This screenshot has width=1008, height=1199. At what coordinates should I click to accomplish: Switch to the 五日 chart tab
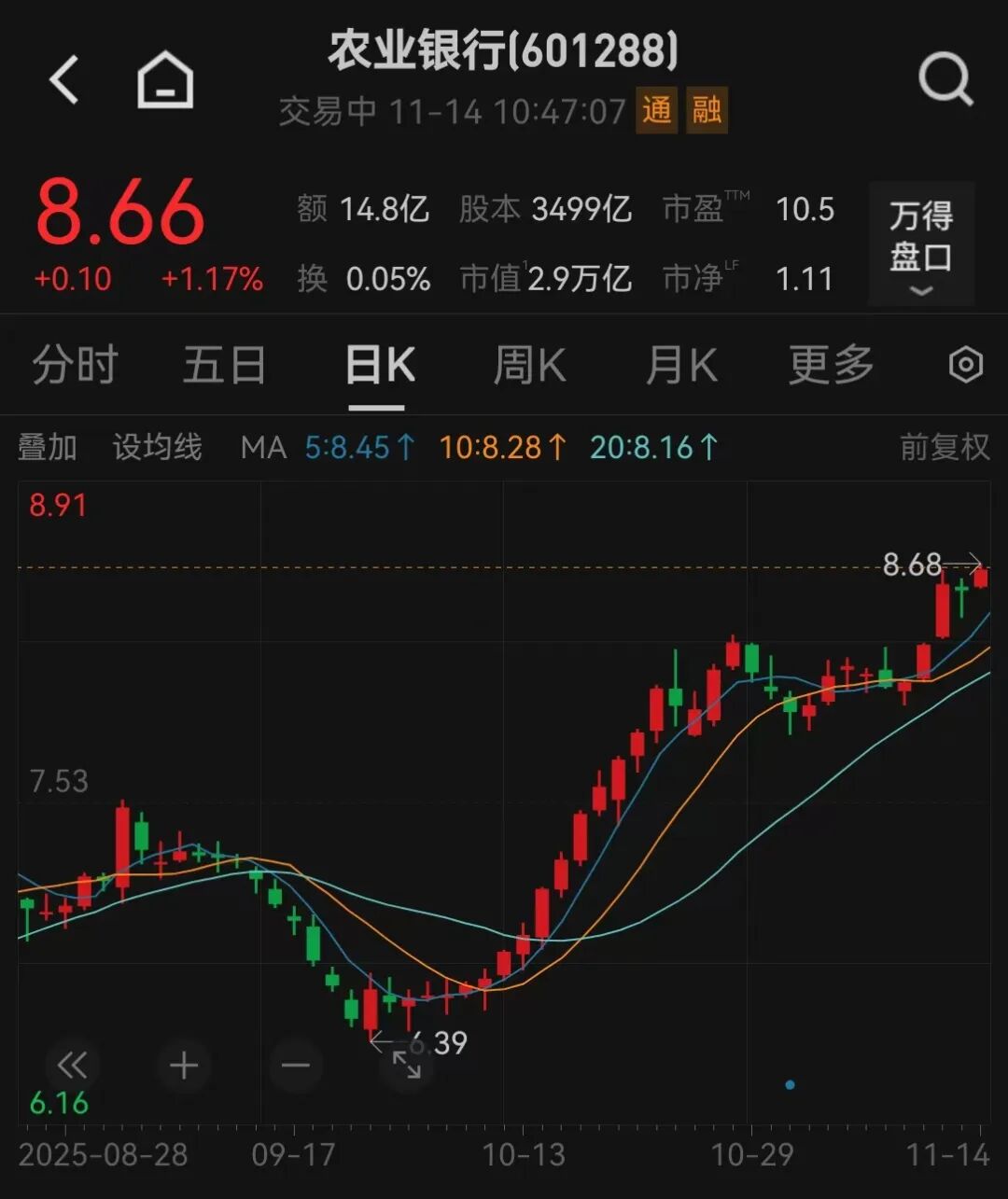pyautogui.click(x=224, y=365)
